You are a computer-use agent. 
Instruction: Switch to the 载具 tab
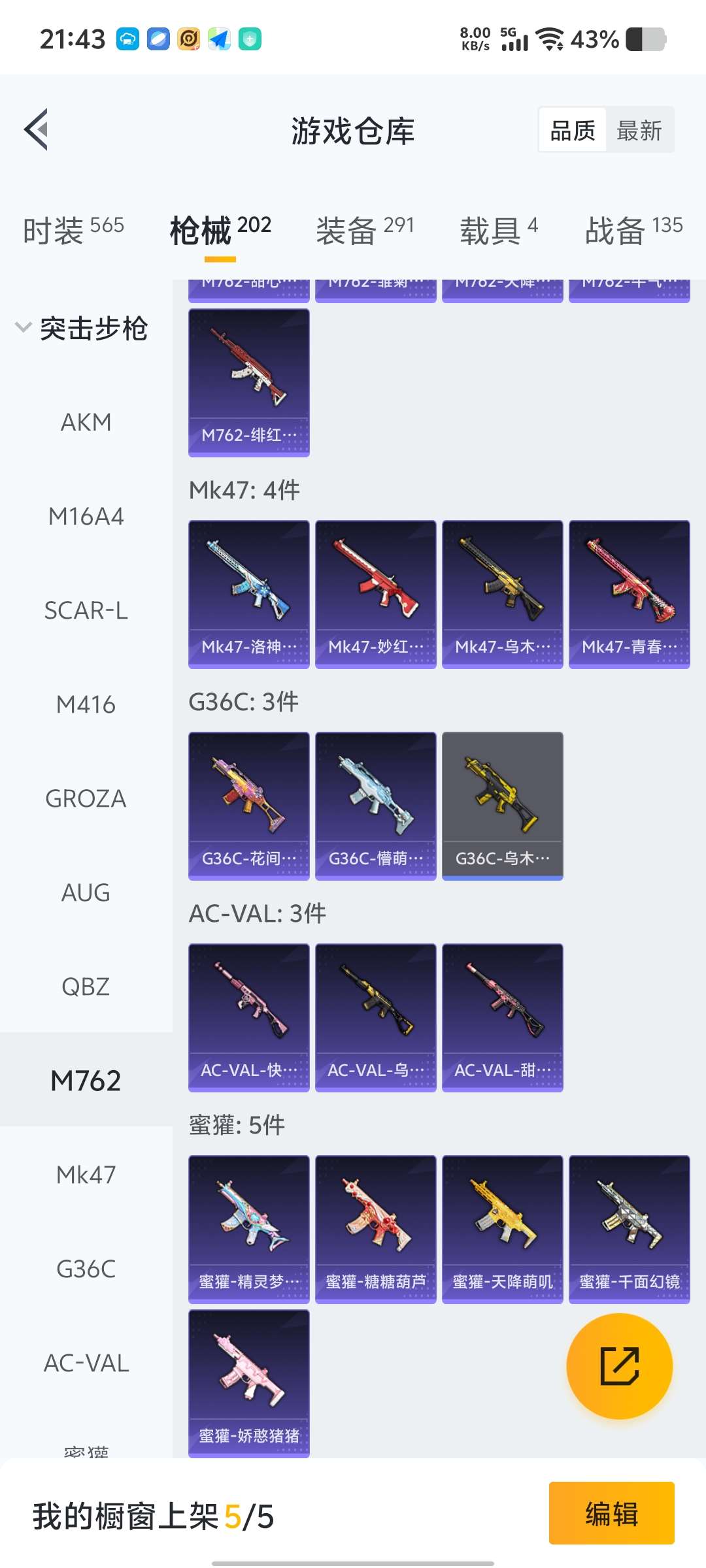click(499, 230)
